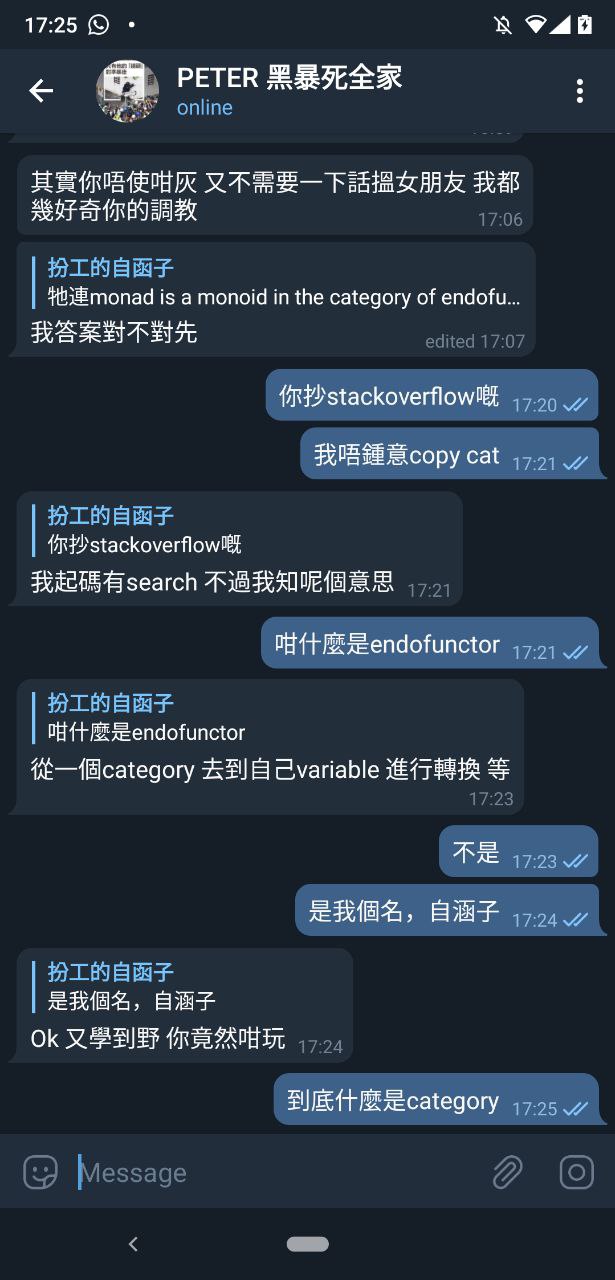The image size is (615, 1280).
Task: Tap the system back button
Action: (133, 1244)
